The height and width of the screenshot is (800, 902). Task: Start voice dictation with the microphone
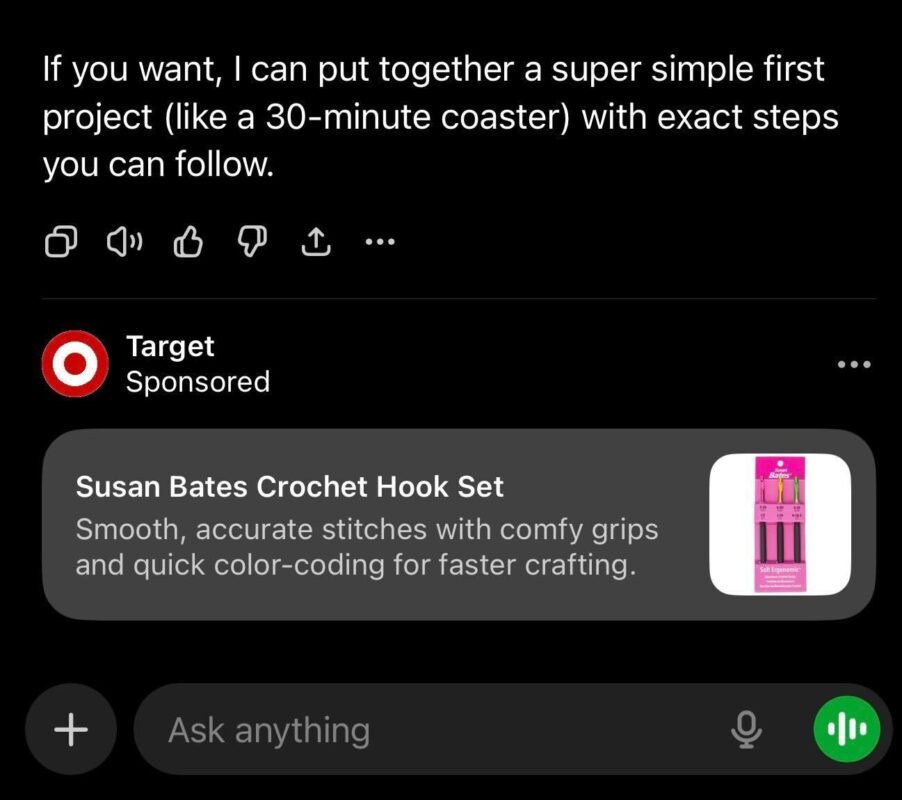(745, 731)
